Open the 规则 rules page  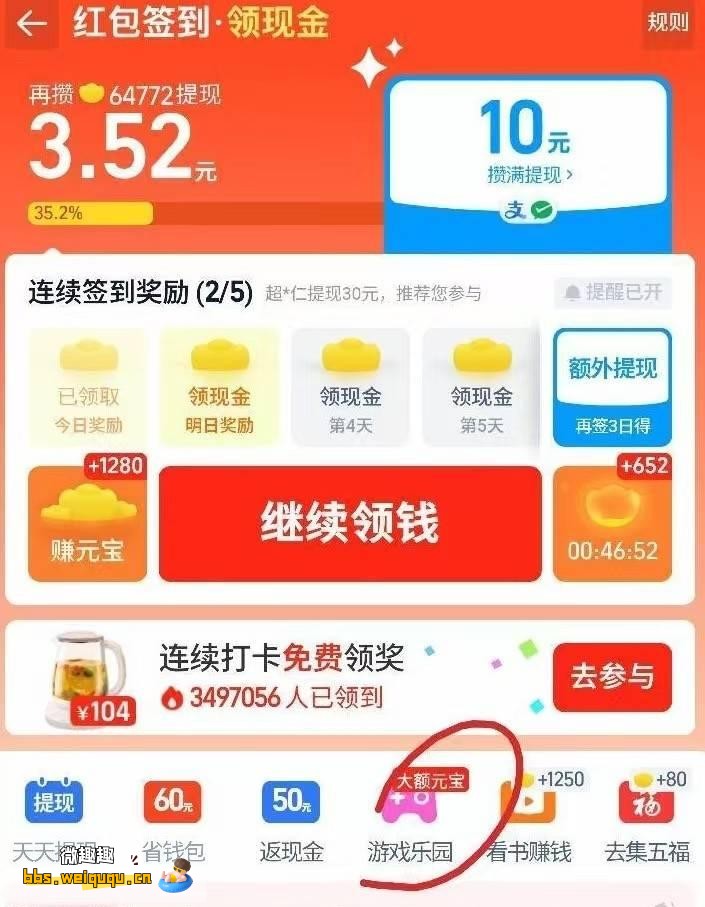point(667,23)
